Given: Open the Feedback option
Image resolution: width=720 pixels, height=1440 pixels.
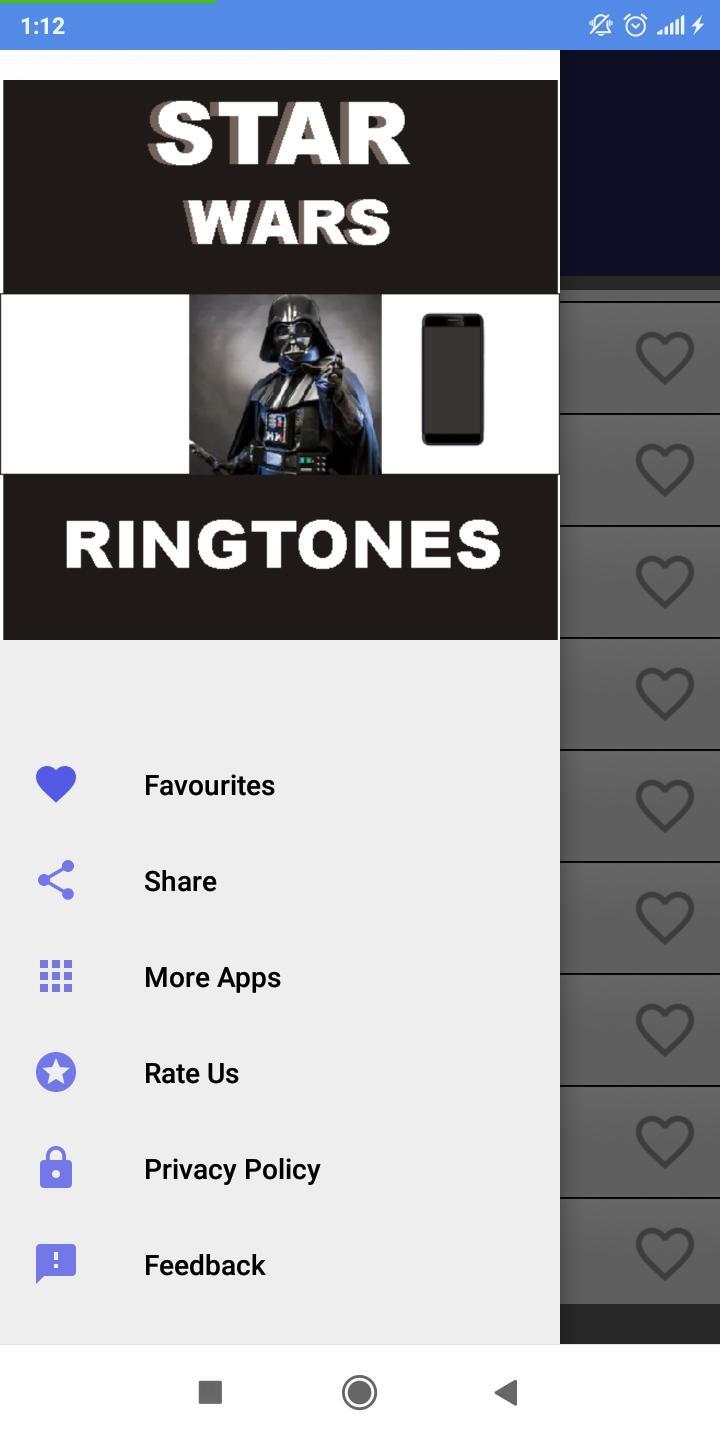Looking at the screenshot, I should [x=204, y=1265].
